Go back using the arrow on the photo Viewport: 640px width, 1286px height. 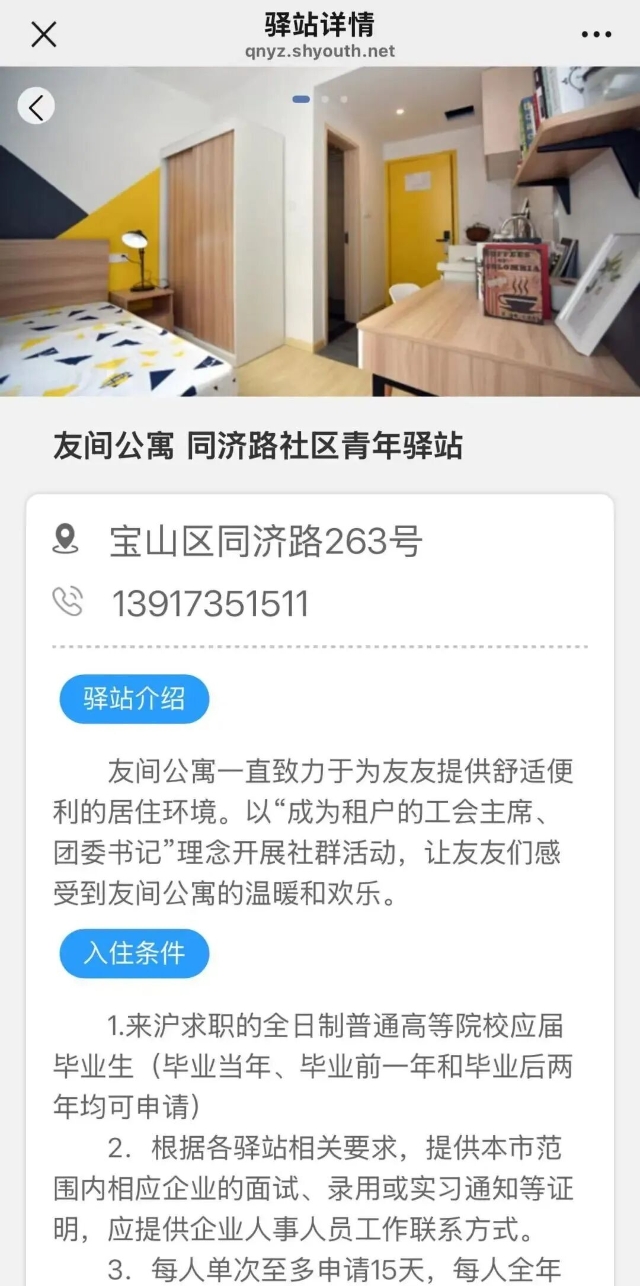(37, 106)
